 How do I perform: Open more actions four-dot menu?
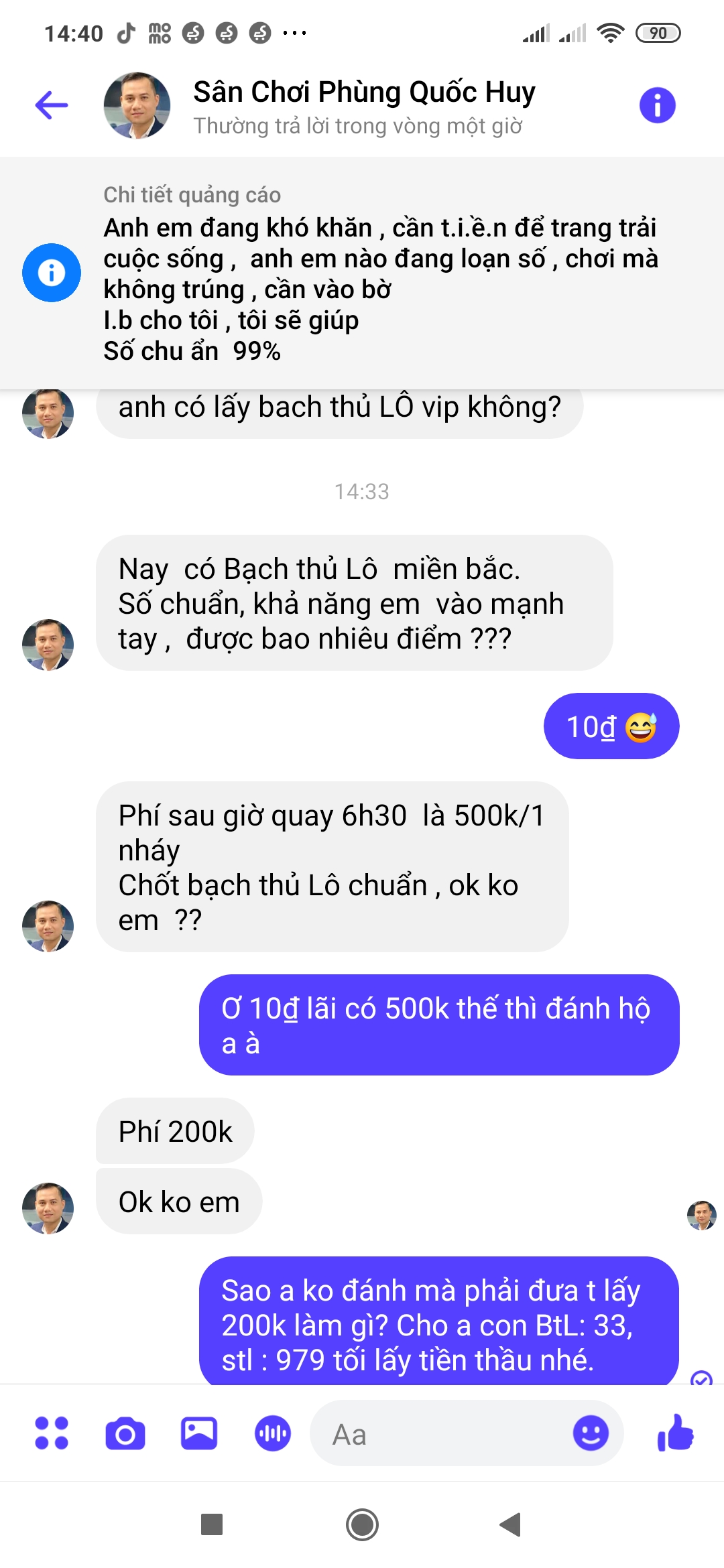coord(52,1433)
